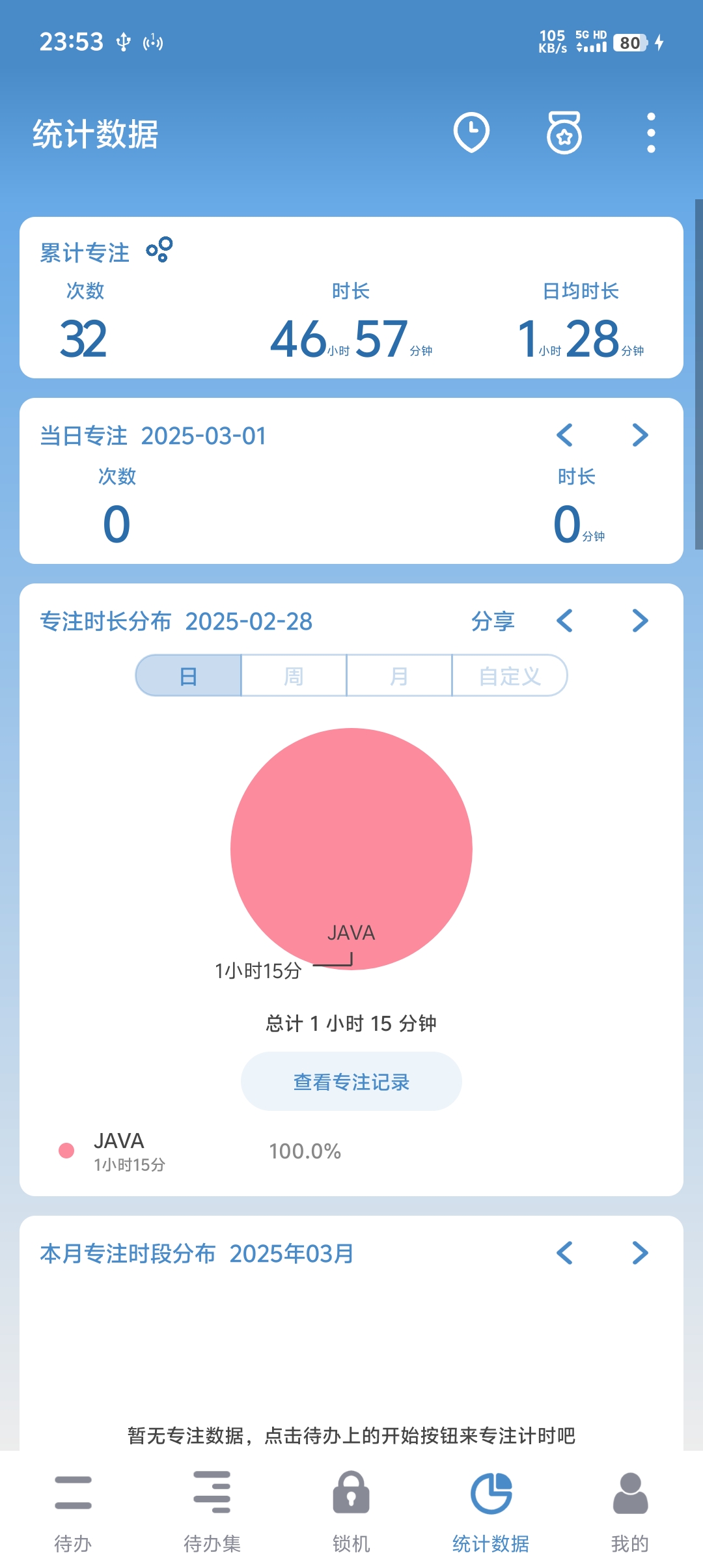Show next date in 专注时长分布

coord(641,621)
